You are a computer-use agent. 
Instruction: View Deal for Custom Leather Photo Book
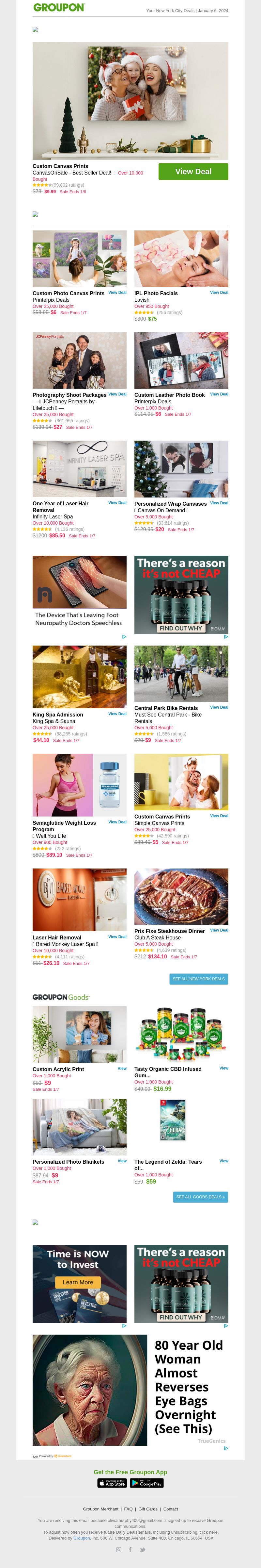pyautogui.click(x=219, y=394)
